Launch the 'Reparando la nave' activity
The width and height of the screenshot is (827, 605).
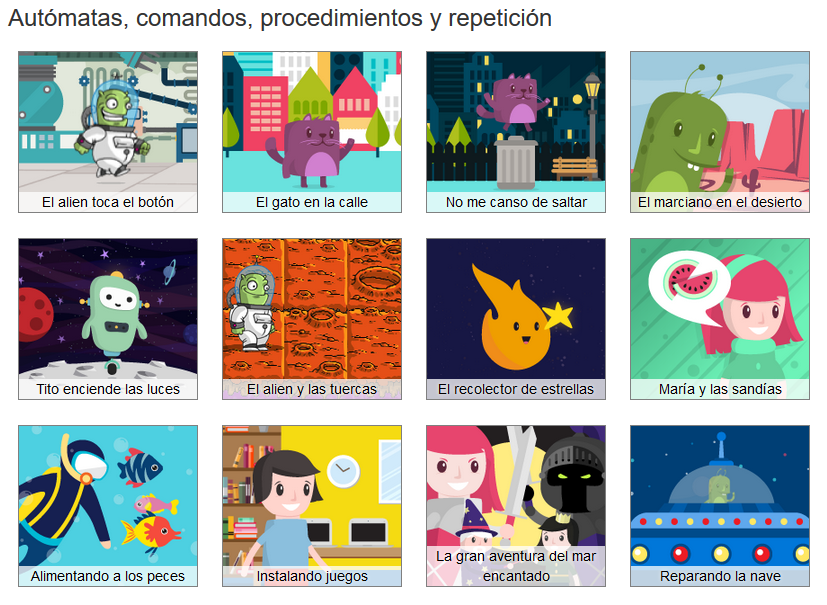(x=720, y=505)
